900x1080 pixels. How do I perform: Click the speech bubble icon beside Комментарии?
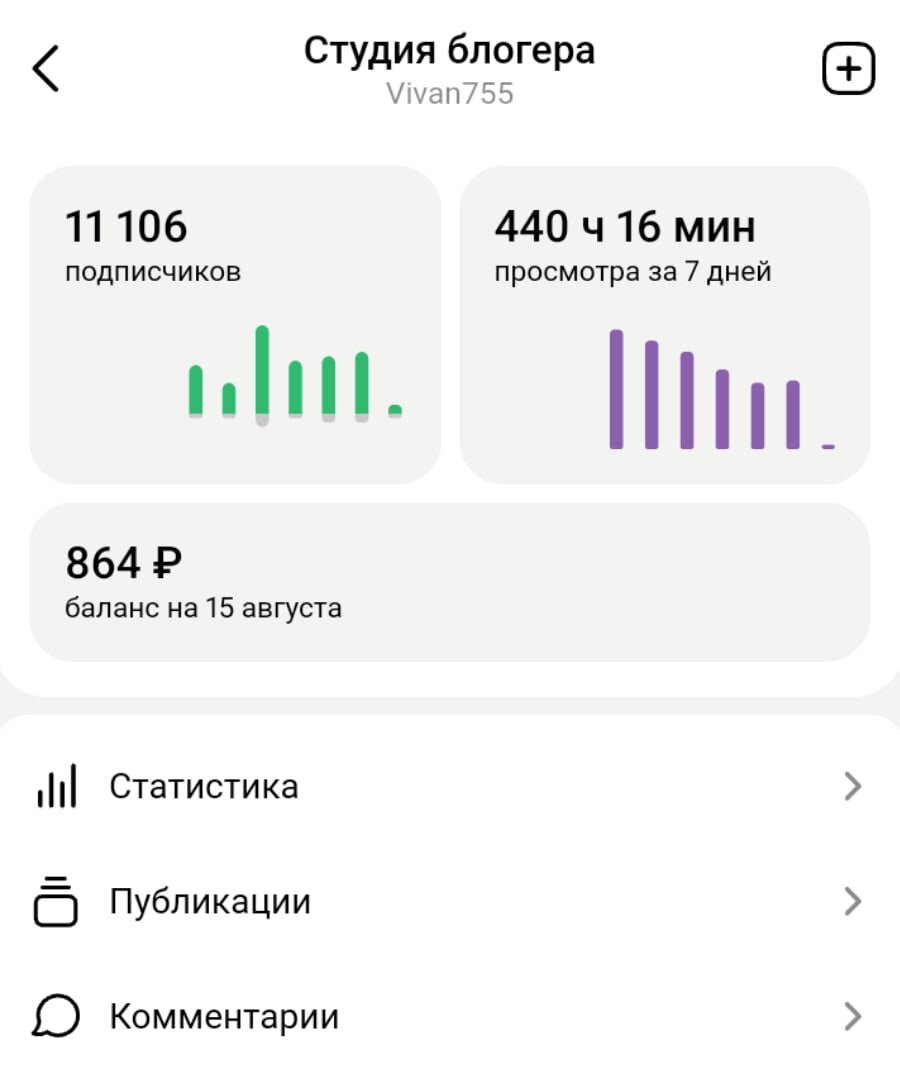click(x=57, y=1016)
